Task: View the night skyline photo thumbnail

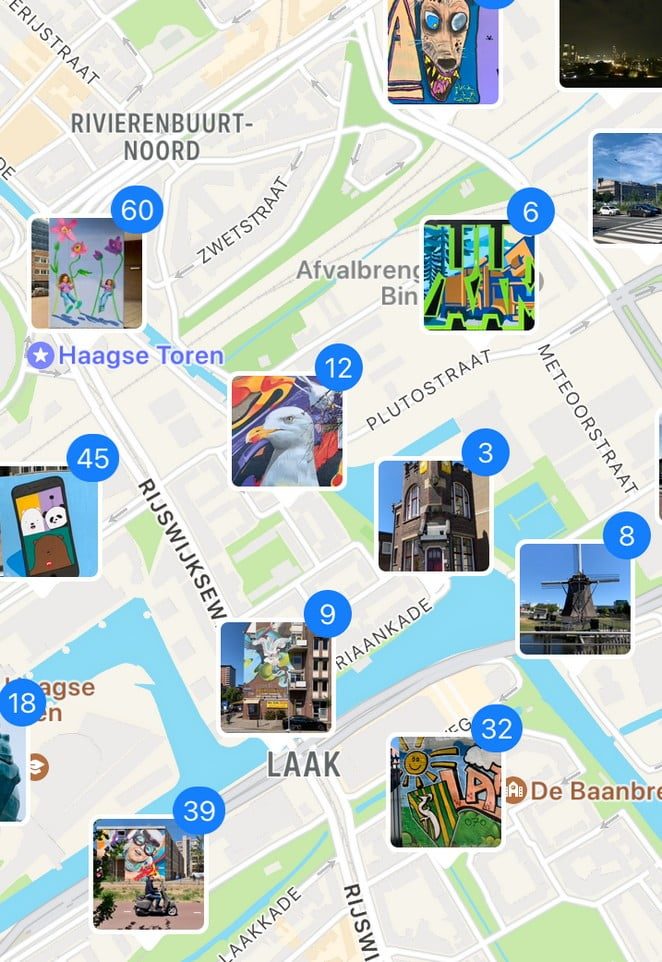Action: 610,43
